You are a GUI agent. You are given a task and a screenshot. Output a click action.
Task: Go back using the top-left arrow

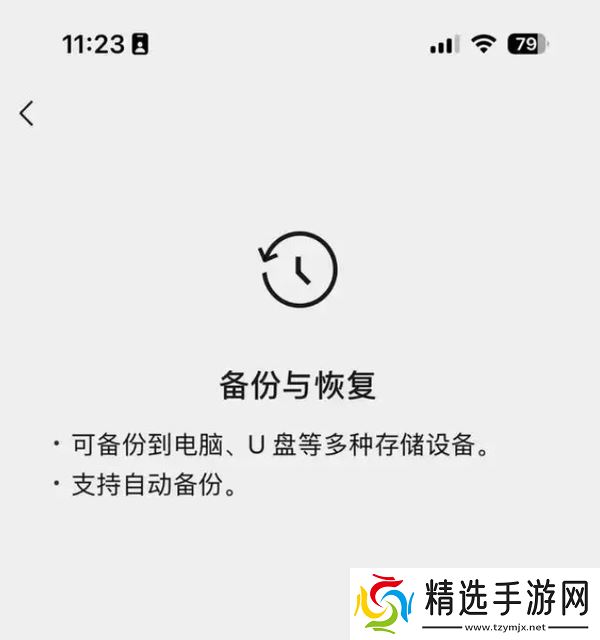click(x=27, y=113)
